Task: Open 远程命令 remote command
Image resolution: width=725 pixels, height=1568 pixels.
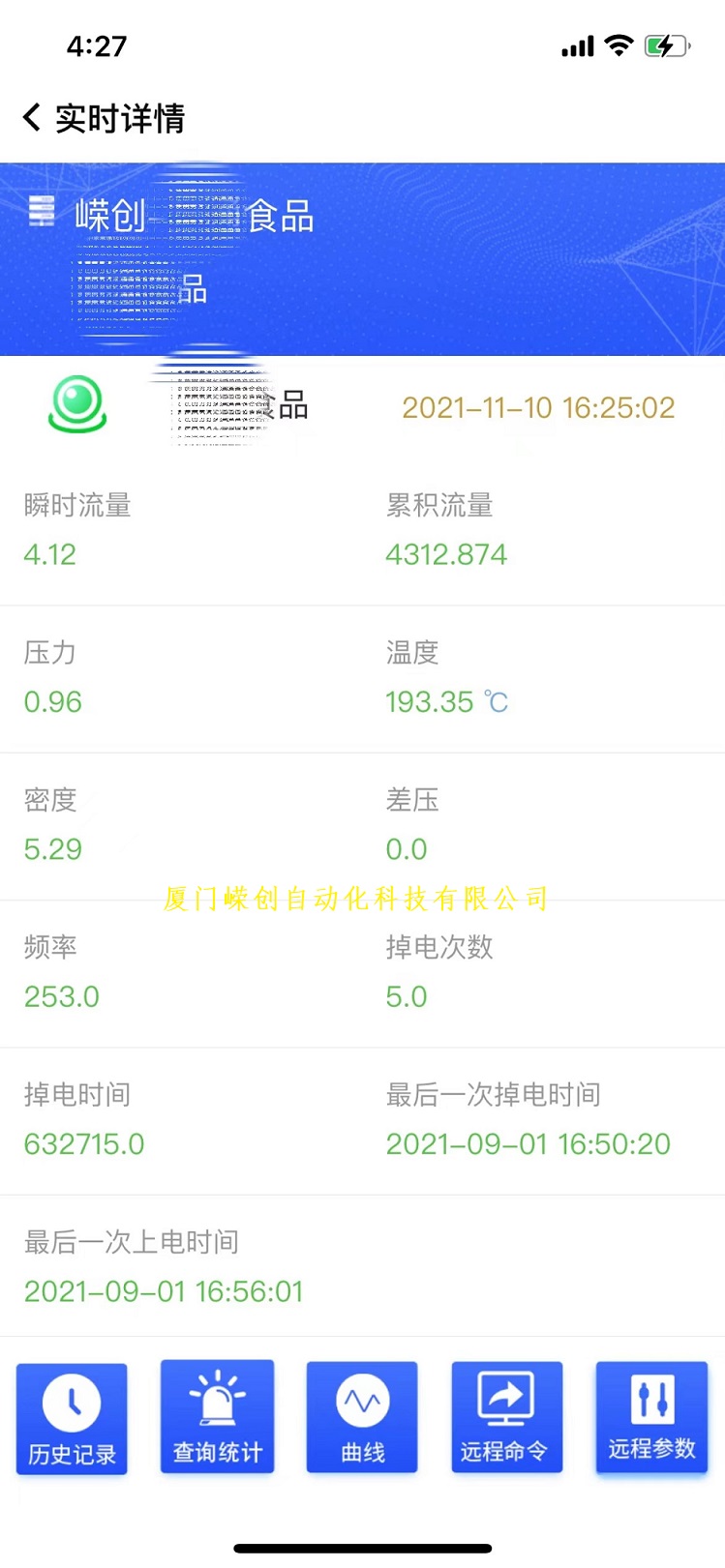Action: coord(507,1417)
